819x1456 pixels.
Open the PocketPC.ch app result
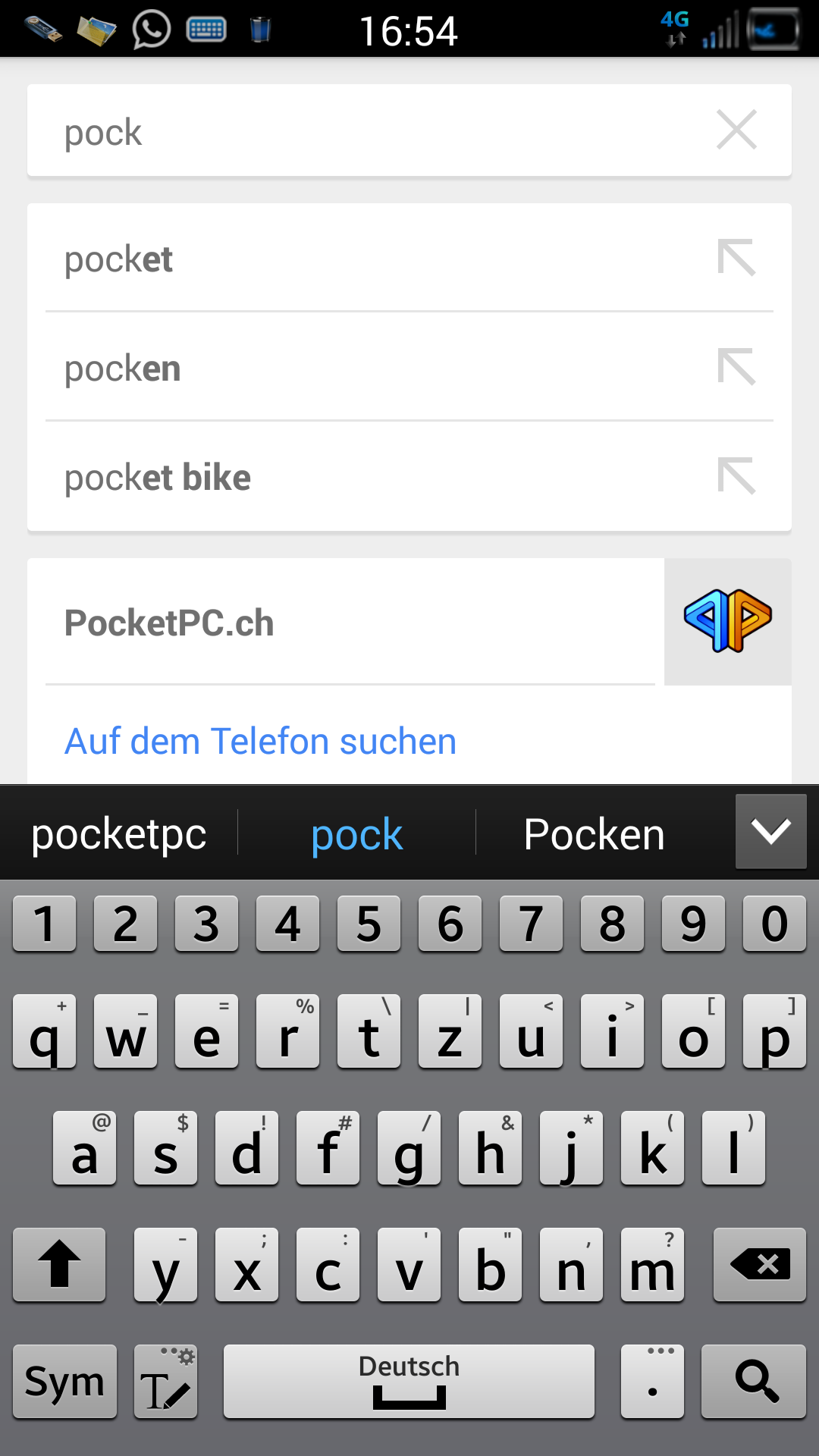[x=409, y=622]
